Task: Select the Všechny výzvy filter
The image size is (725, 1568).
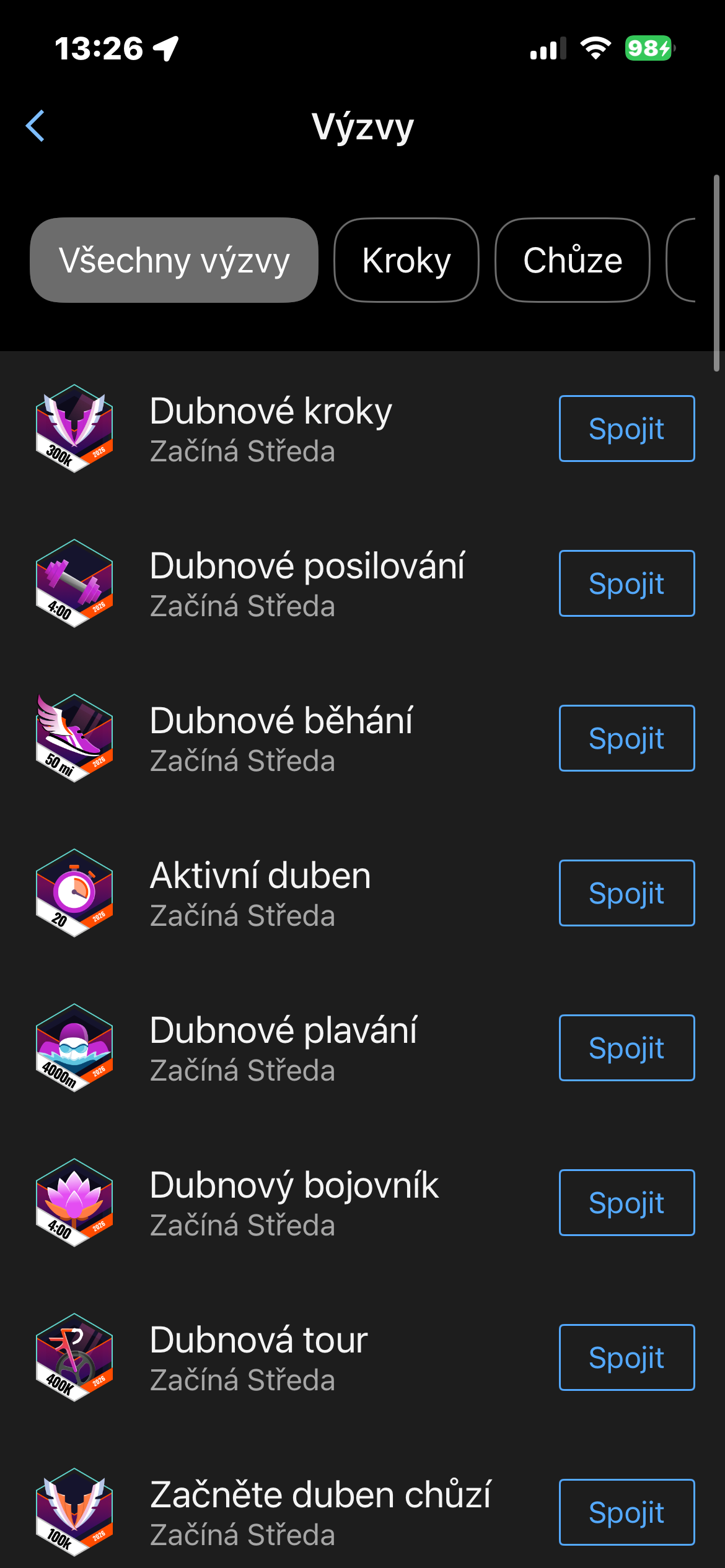Action: [x=174, y=260]
